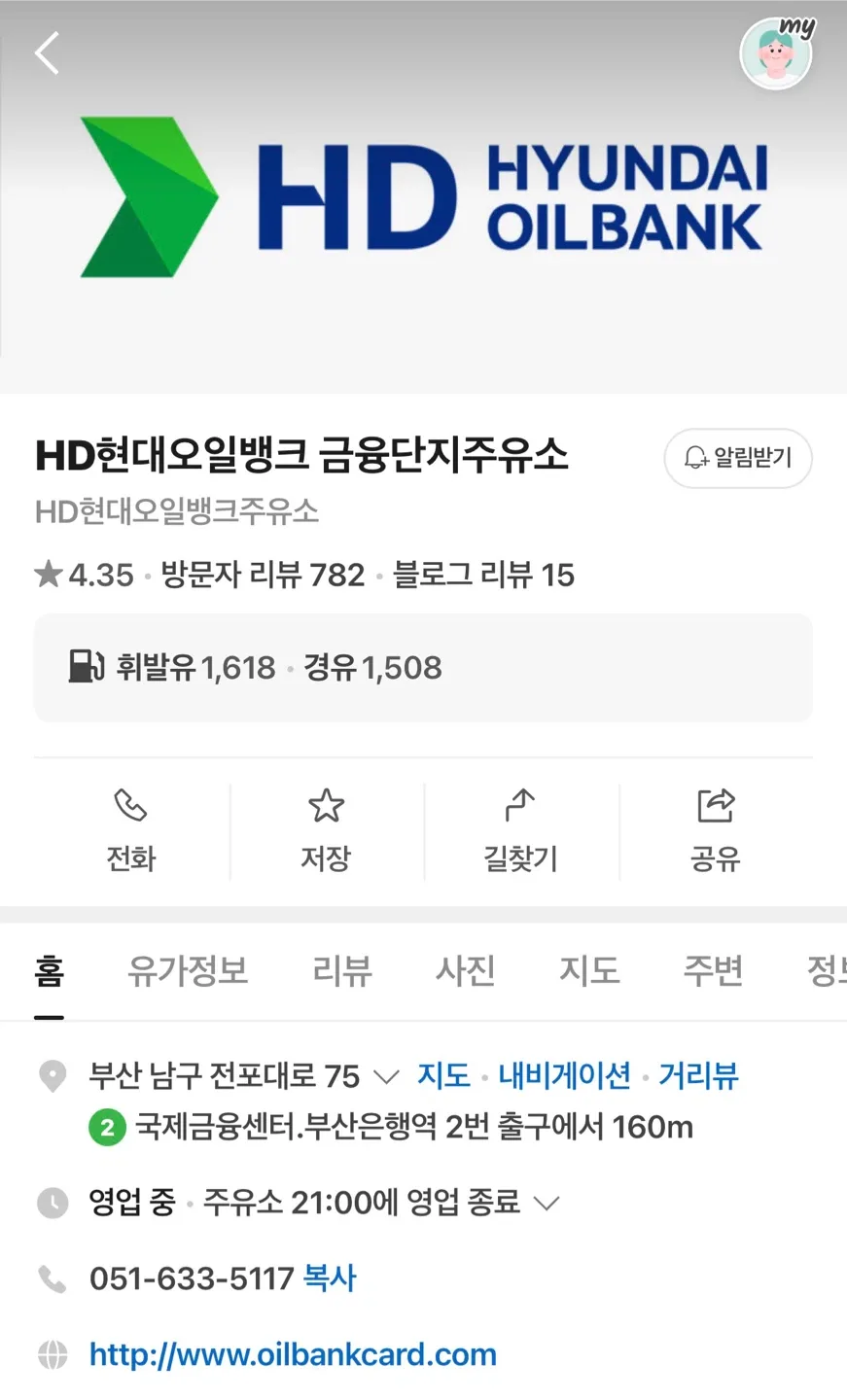Open the 지도 tab
The width and height of the screenshot is (847, 1400).
click(x=589, y=970)
